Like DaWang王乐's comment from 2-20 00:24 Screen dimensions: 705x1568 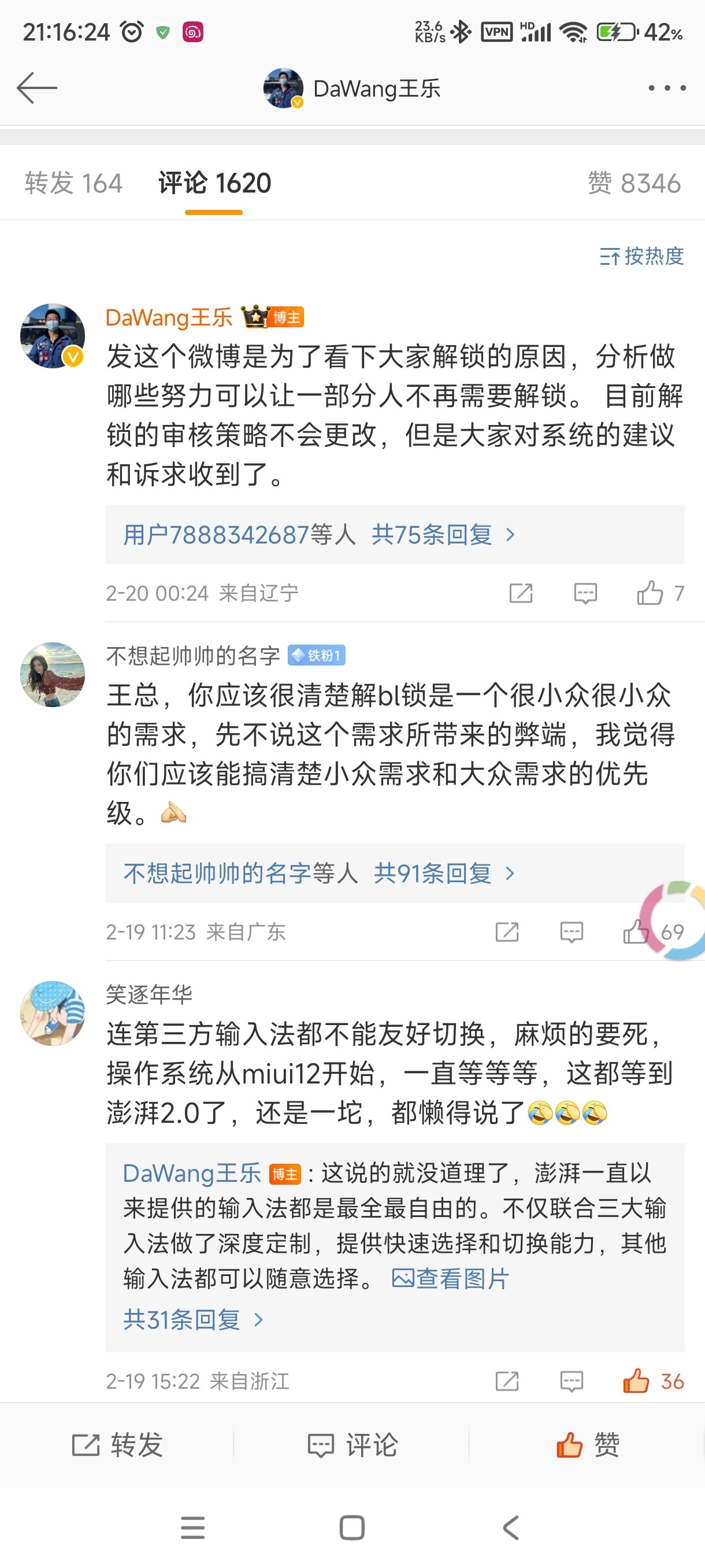click(650, 593)
